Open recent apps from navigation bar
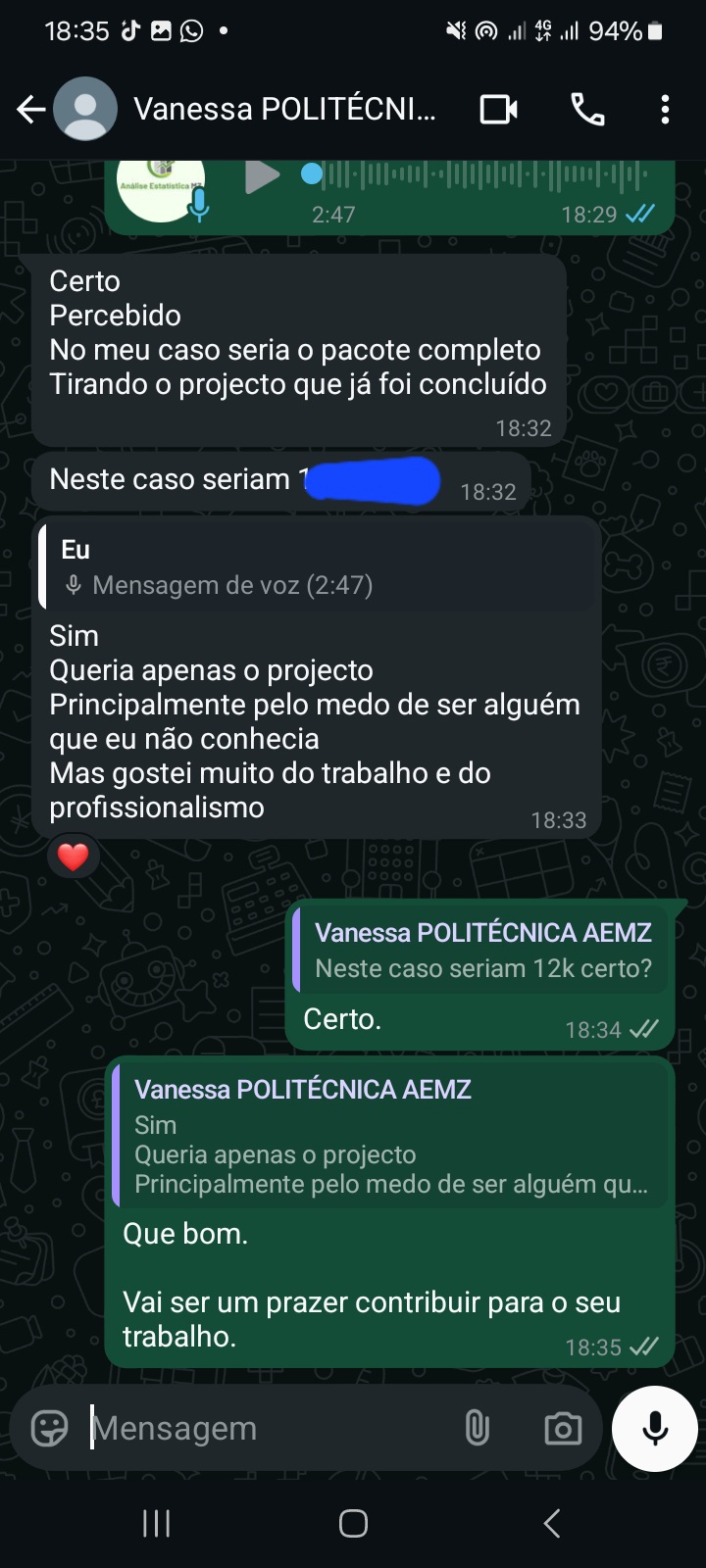The image size is (706, 1568). pyautogui.click(x=157, y=1523)
